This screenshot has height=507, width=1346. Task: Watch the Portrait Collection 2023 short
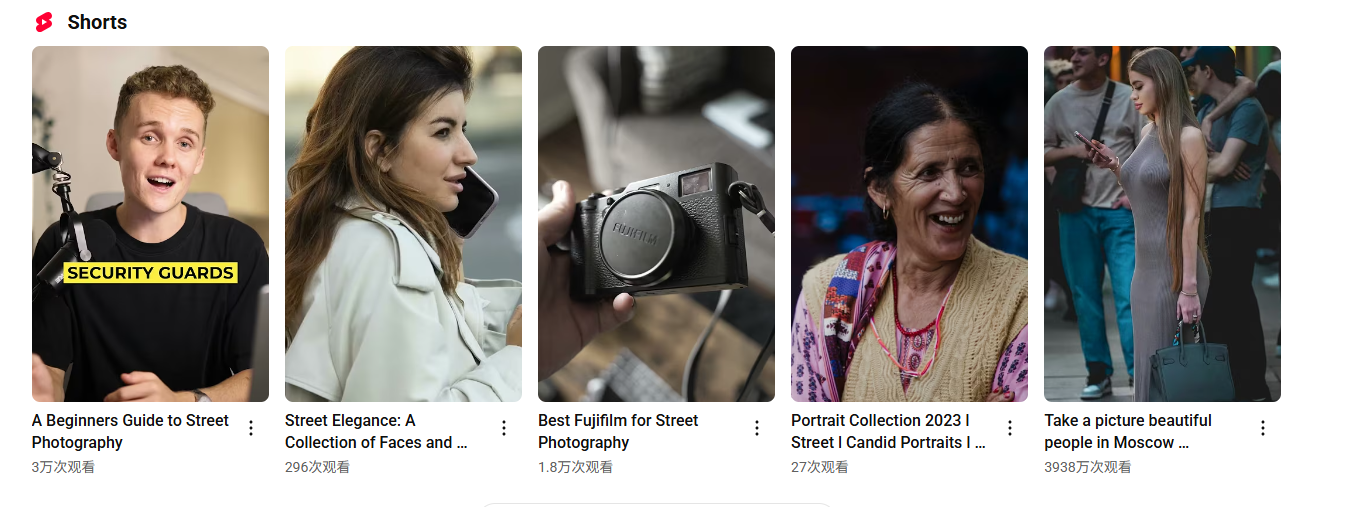click(909, 224)
